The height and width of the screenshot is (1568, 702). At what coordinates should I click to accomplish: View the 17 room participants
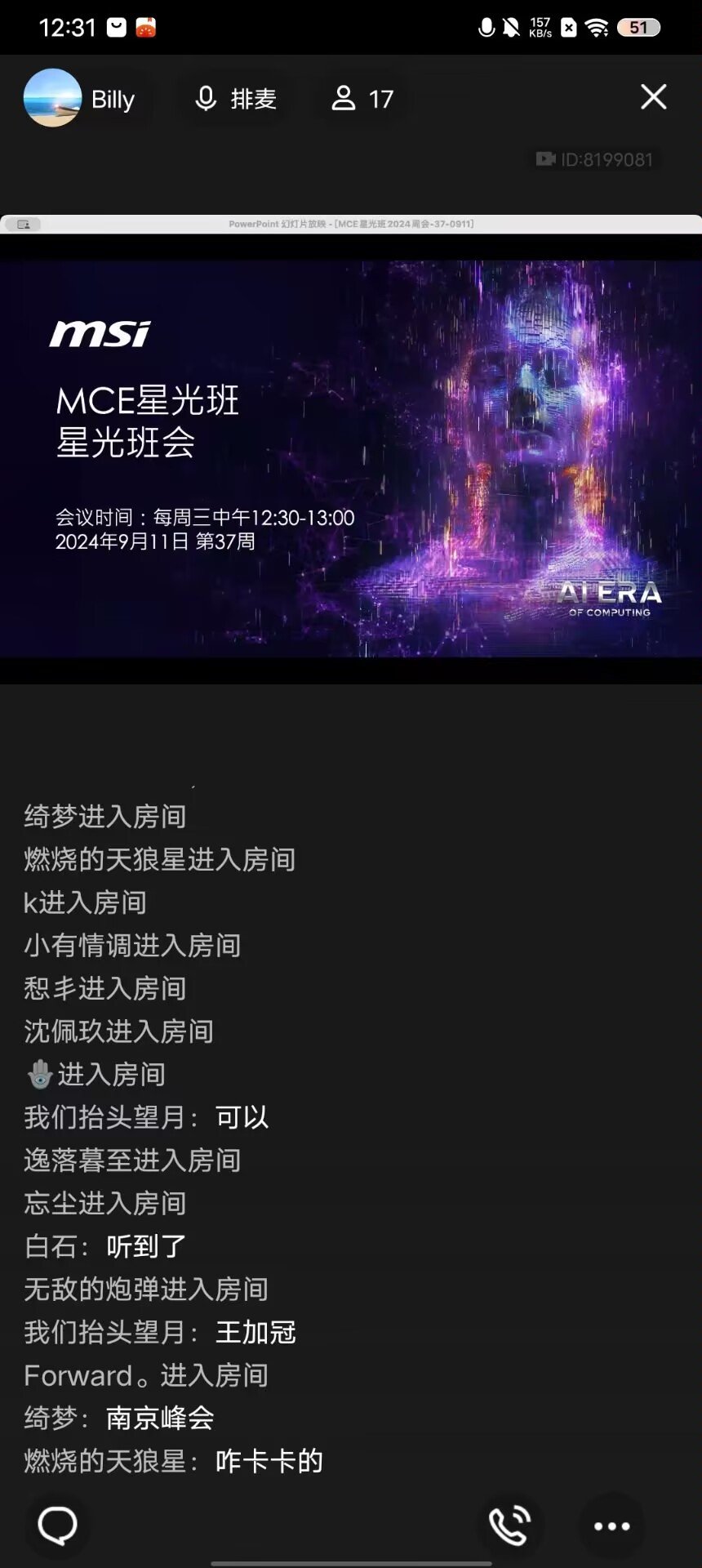[362, 99]
